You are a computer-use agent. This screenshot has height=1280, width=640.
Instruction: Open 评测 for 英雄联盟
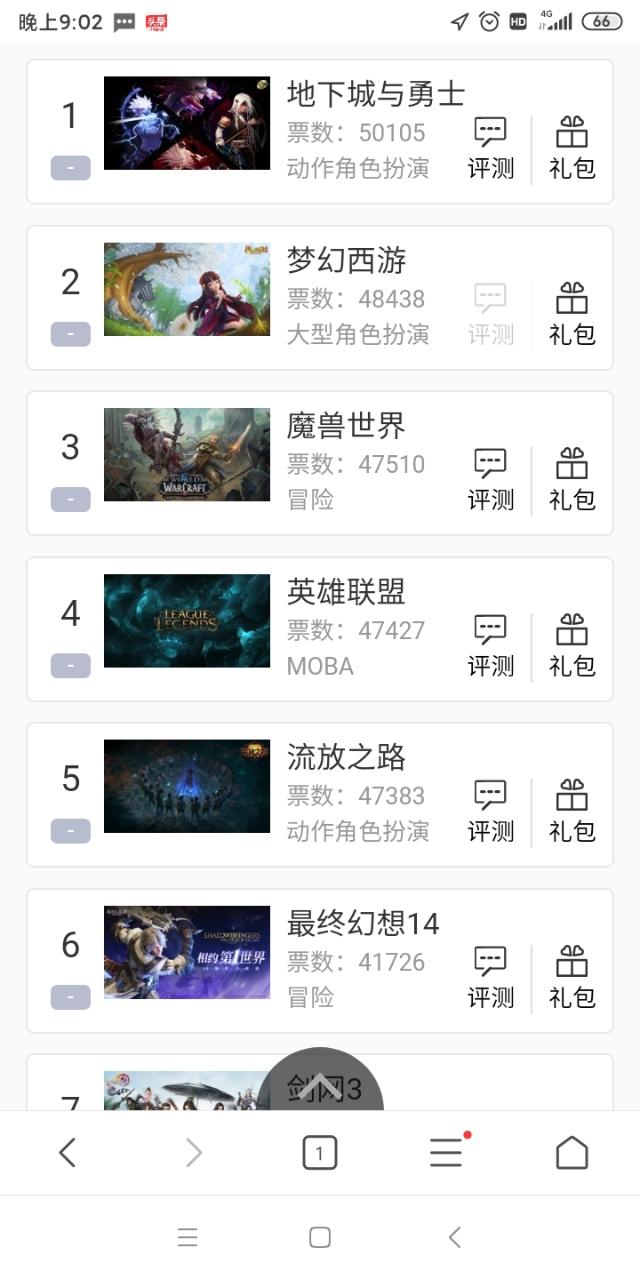click(490, 646)
